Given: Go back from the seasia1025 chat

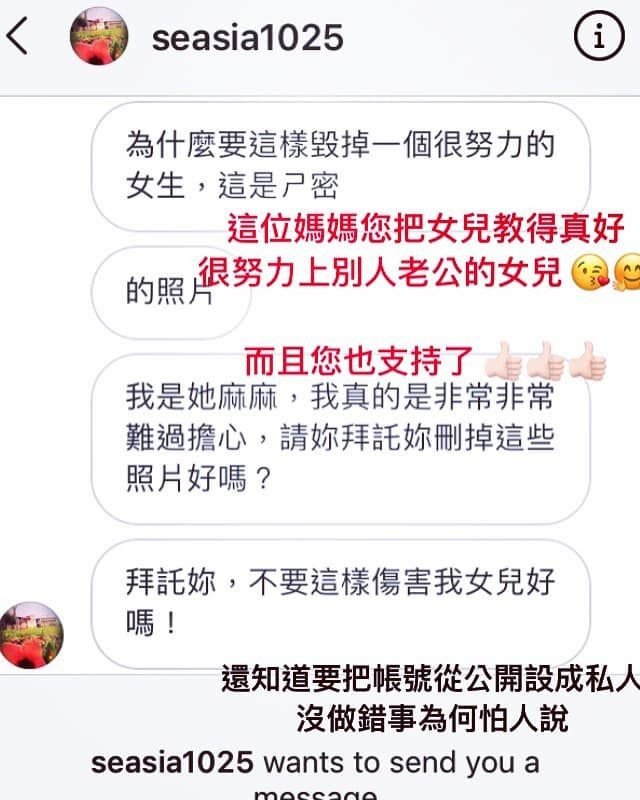Looking at the screenshot, I should pos(19,40).
